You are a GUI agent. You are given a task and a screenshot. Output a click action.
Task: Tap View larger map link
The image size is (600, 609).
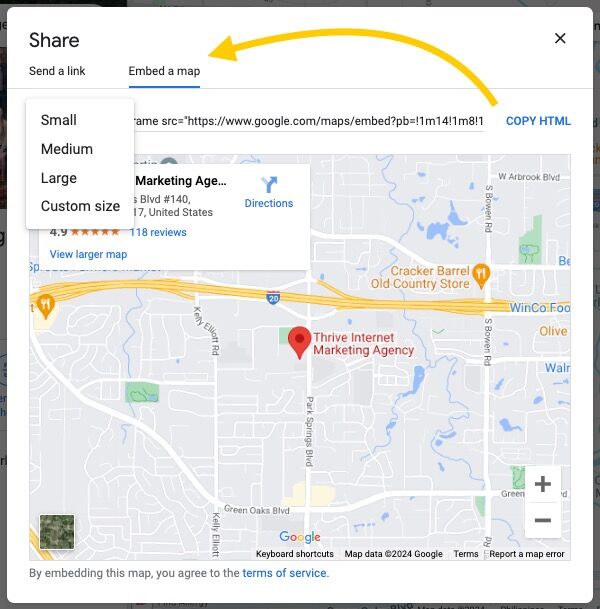pyautogui.click(x=88, y=254)
